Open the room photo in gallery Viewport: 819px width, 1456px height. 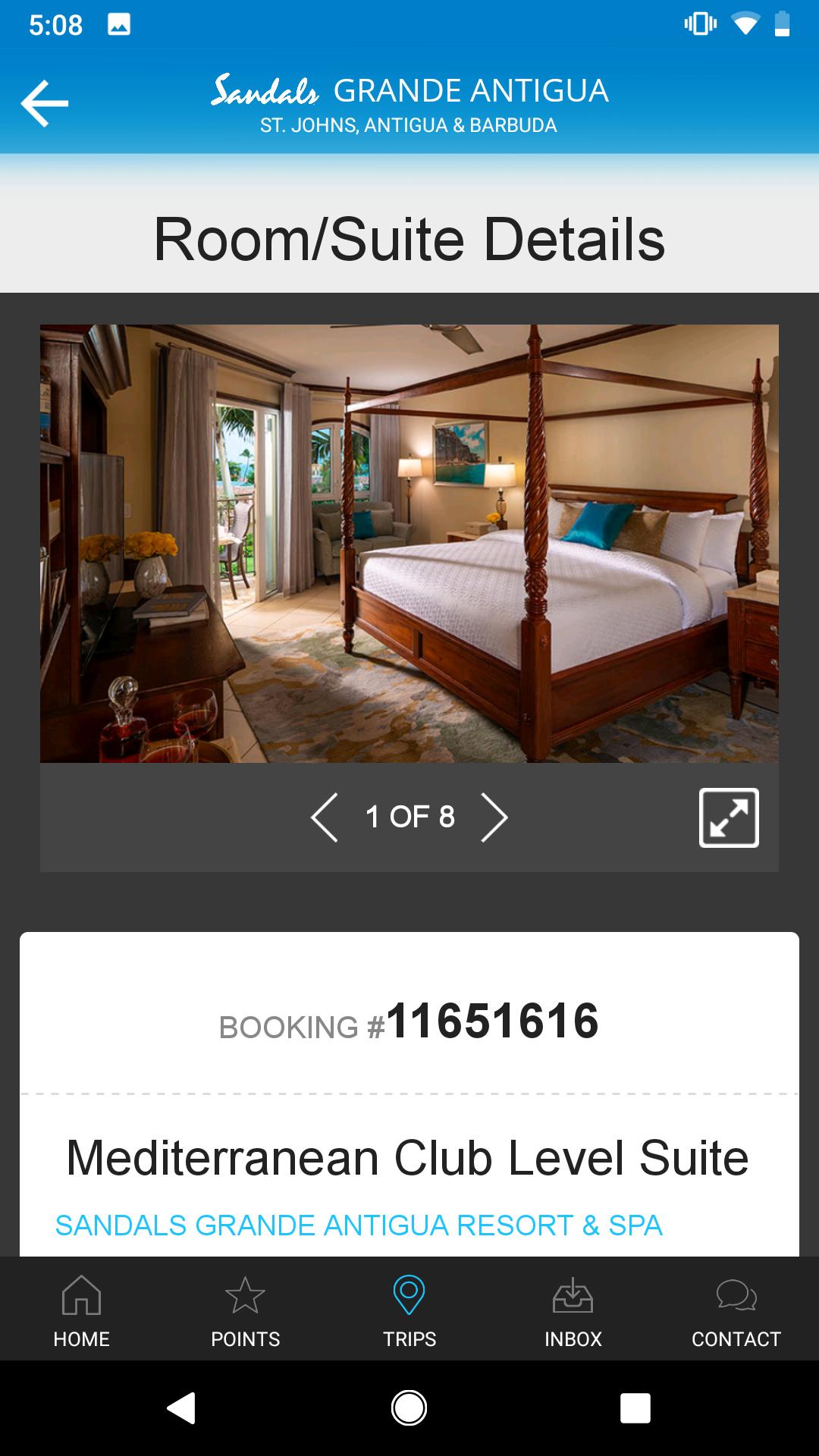point(409,544)
